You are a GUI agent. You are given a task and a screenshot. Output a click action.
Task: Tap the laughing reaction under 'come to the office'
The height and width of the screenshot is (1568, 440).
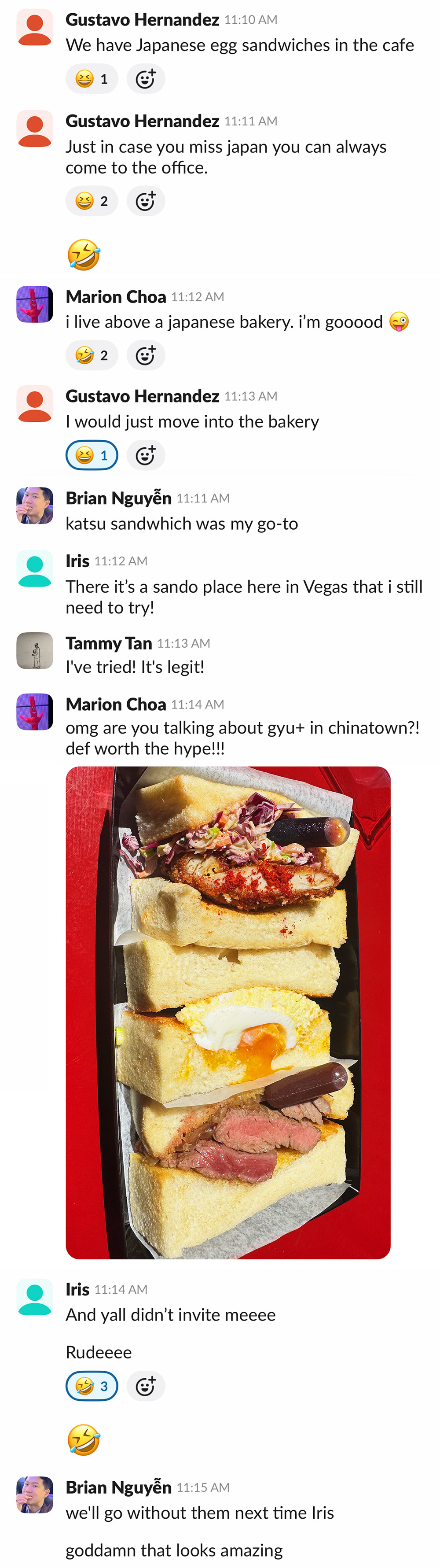click(91, 201)
